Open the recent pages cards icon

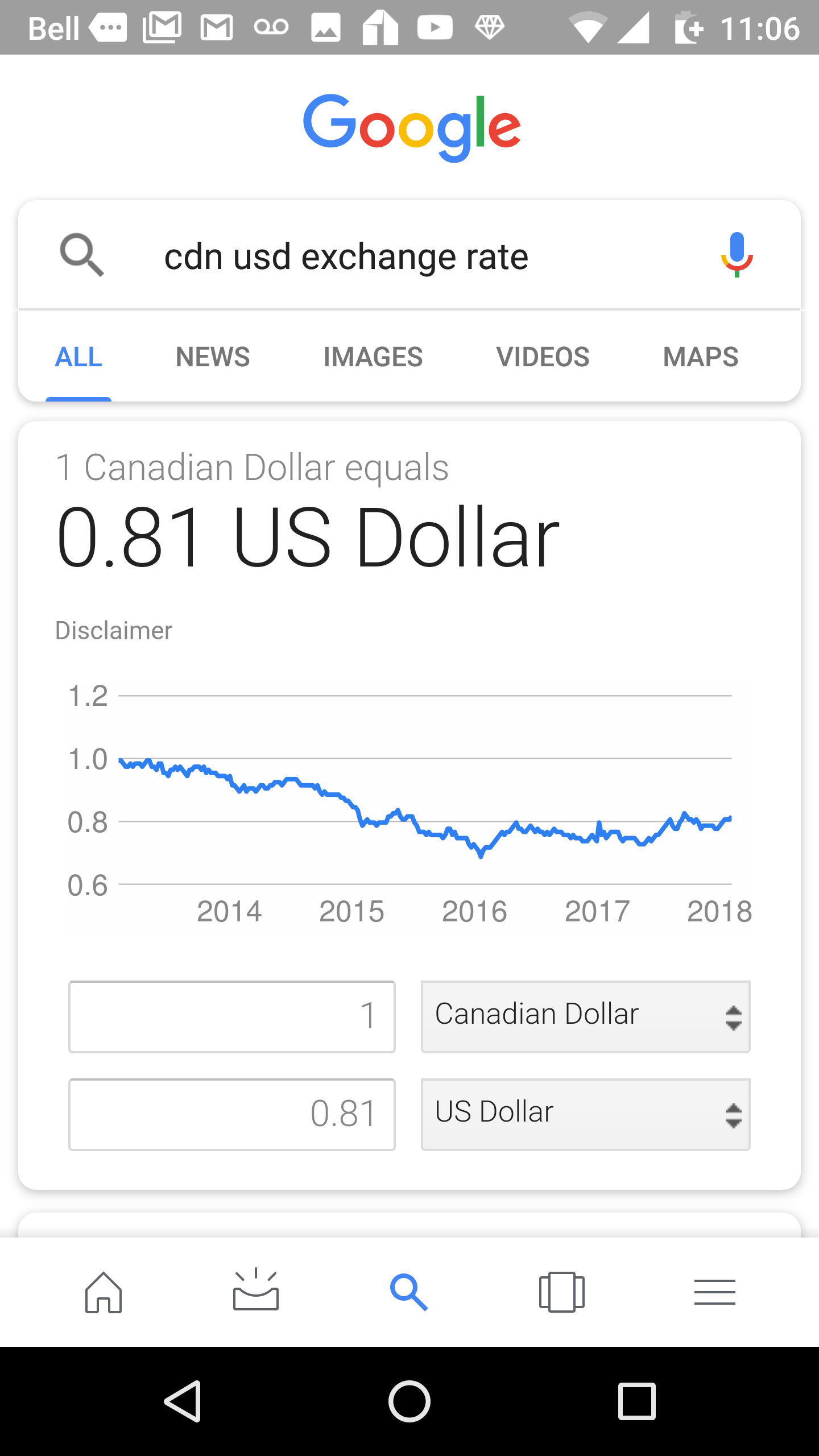tap(561, 1292)
